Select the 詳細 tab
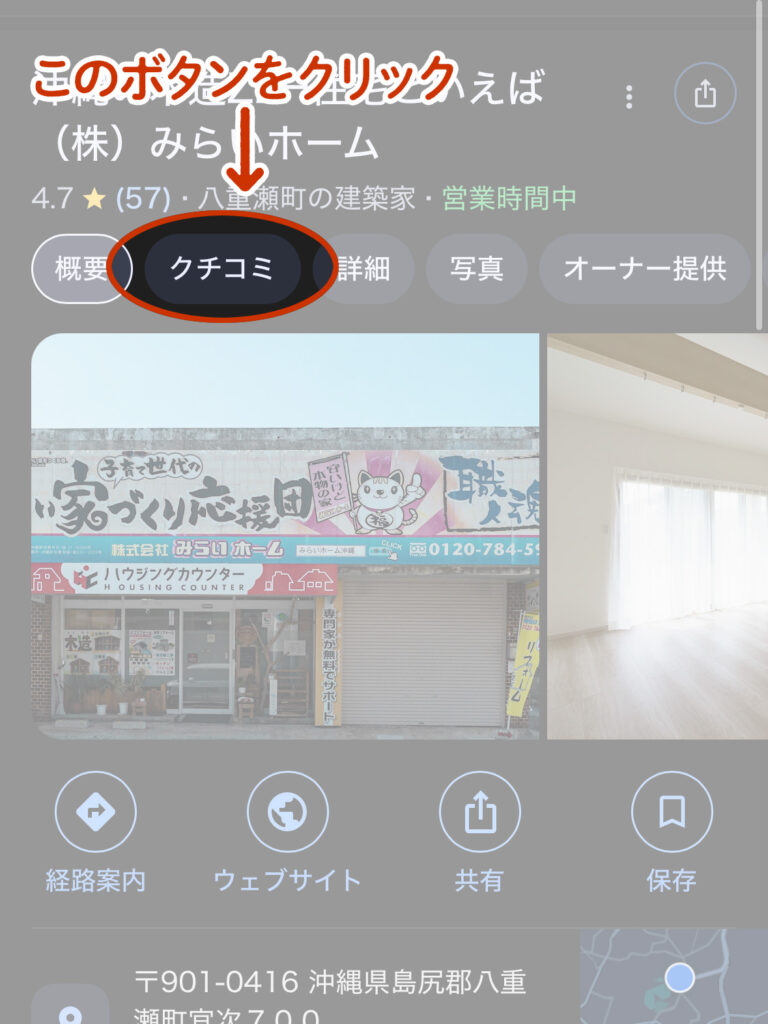The image size is (768, 1024). 364,269
